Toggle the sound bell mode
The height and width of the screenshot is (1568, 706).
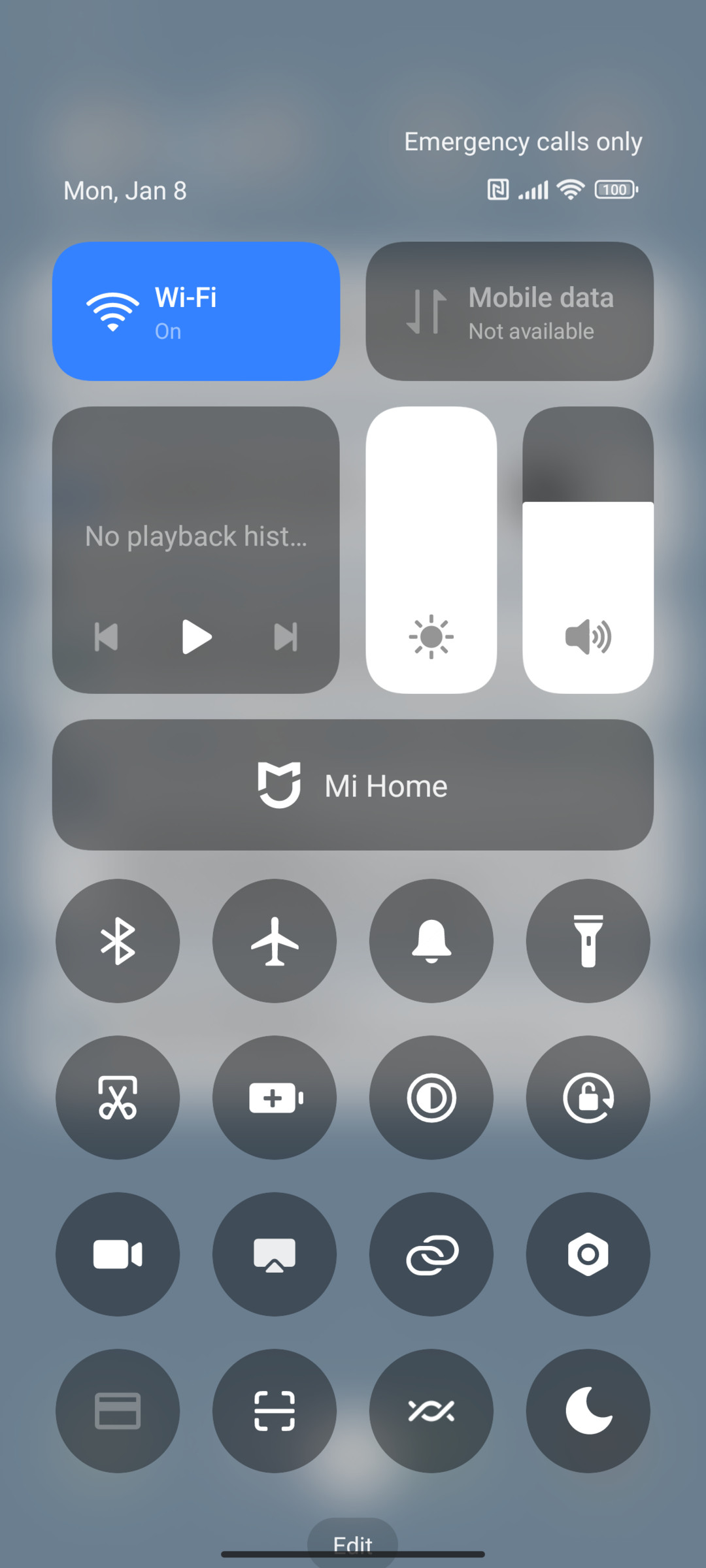[431, 941]
